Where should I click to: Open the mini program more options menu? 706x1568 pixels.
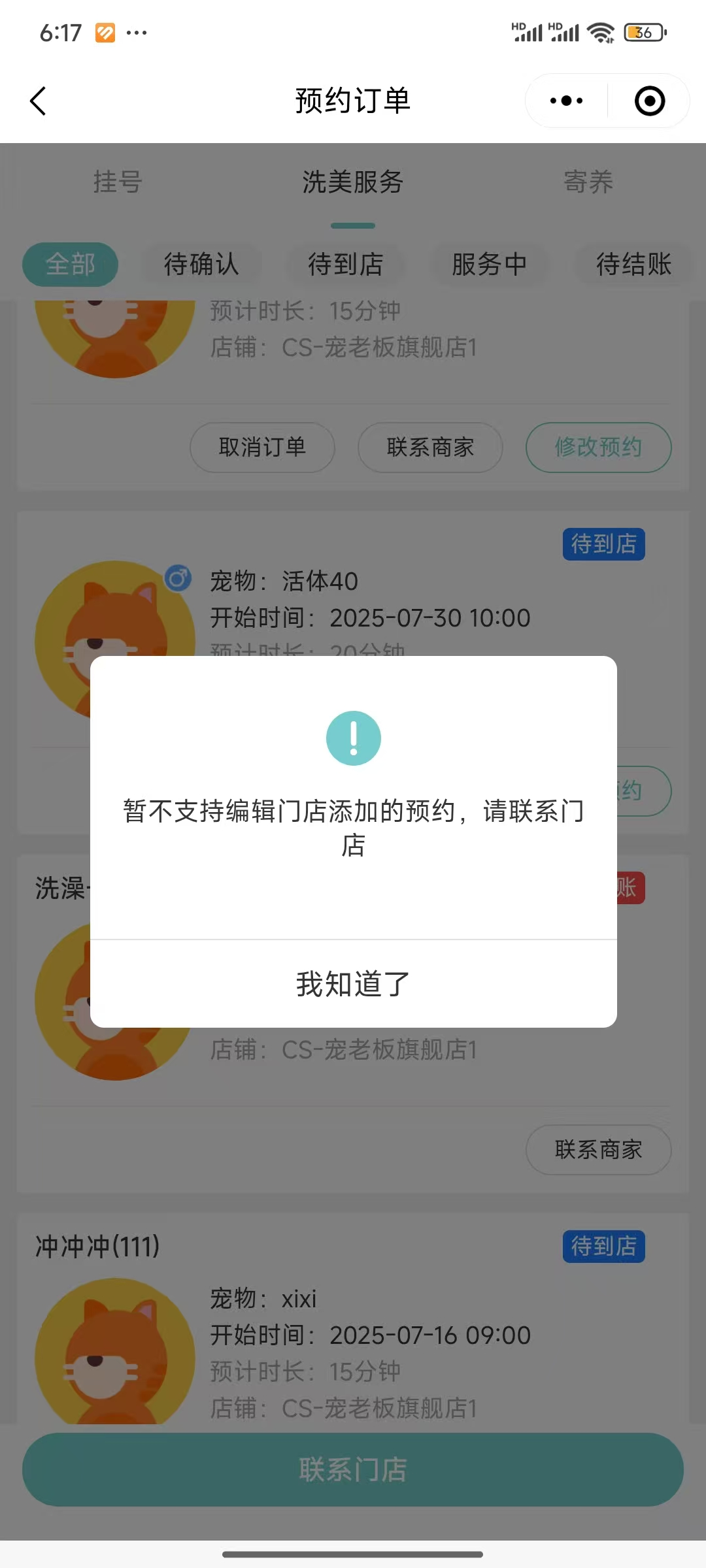click(x=566, y=101)
